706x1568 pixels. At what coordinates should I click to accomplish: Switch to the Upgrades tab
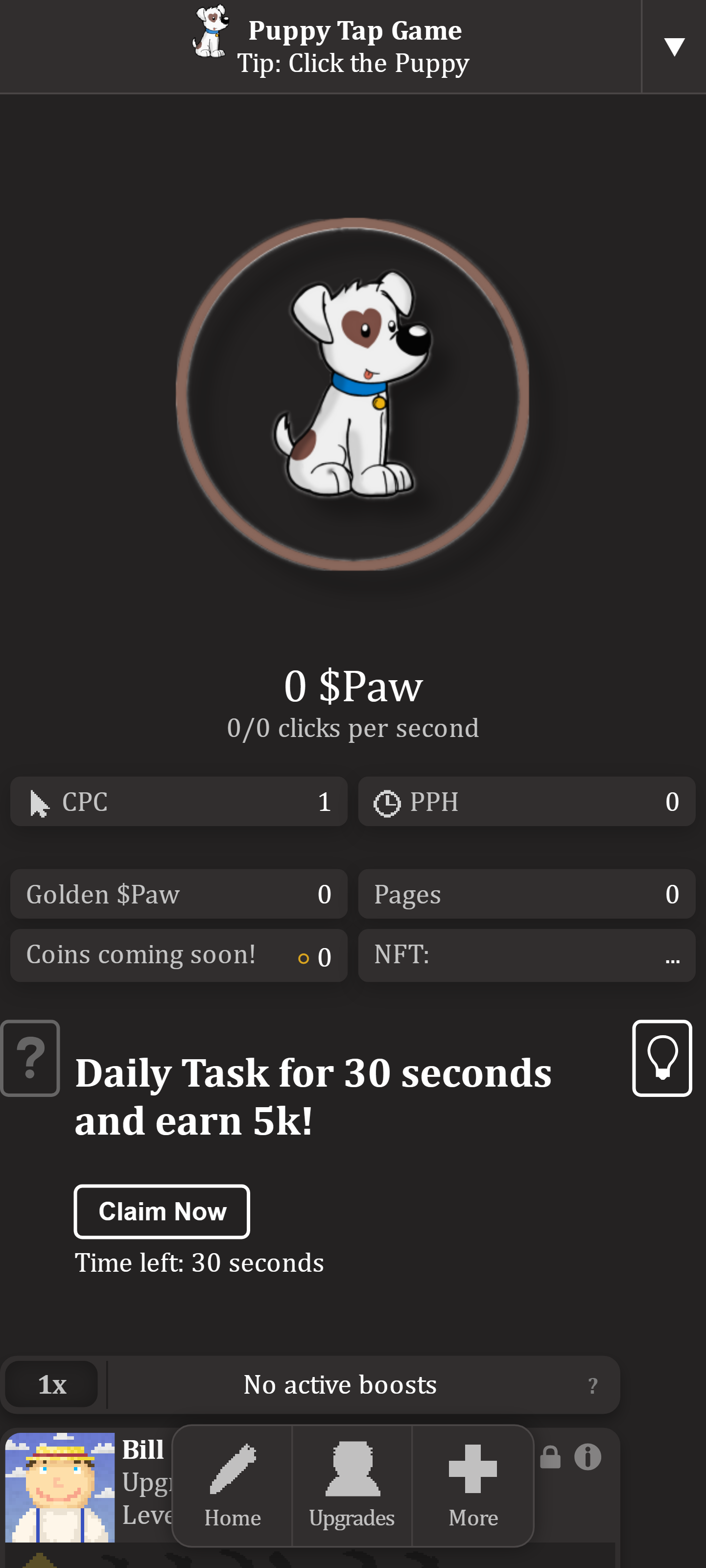point(352,1485)
